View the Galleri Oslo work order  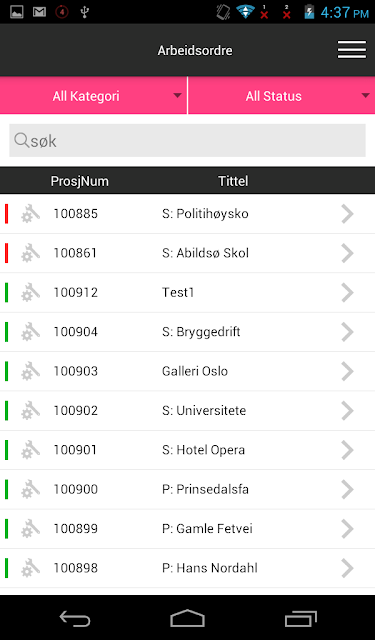click(187, 371)
